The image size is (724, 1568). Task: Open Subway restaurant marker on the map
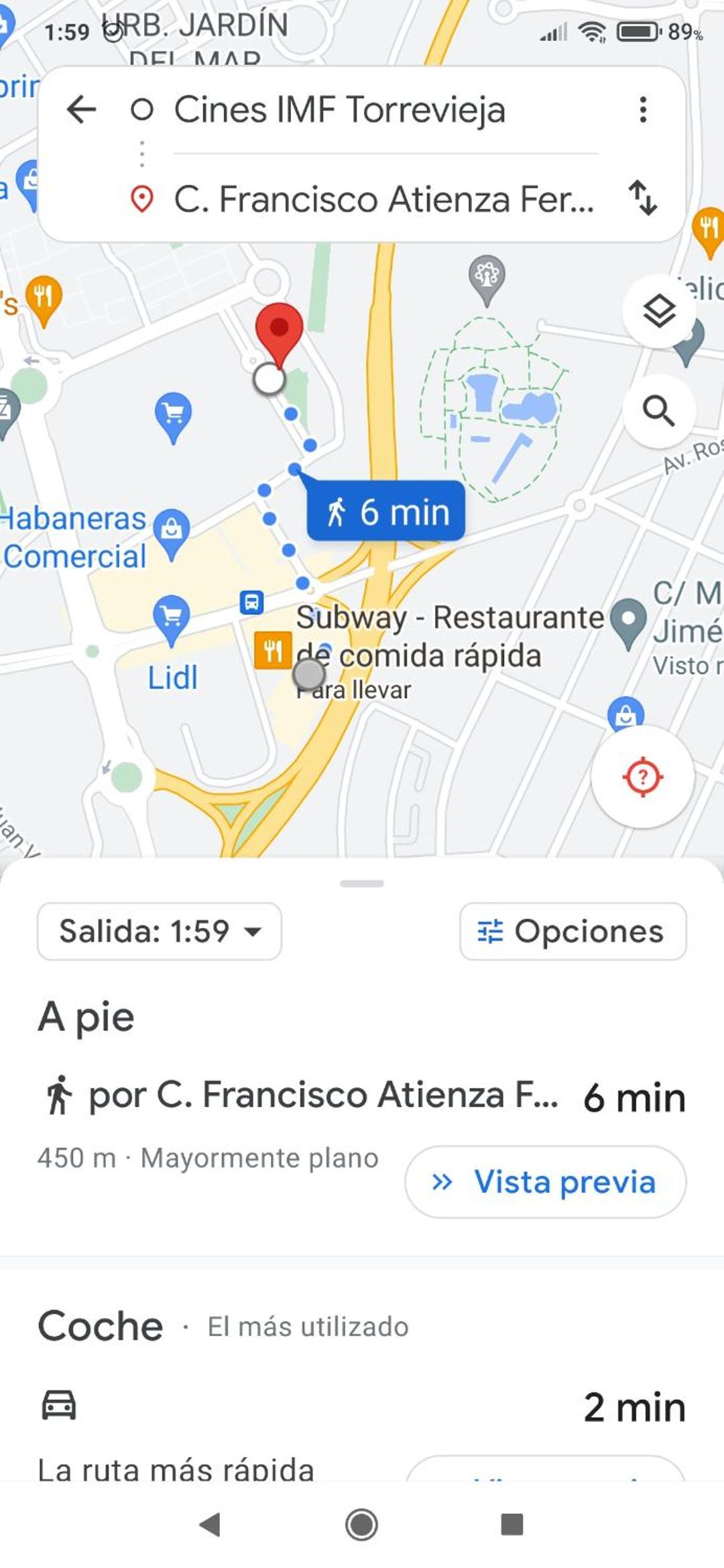pos(273,650)
